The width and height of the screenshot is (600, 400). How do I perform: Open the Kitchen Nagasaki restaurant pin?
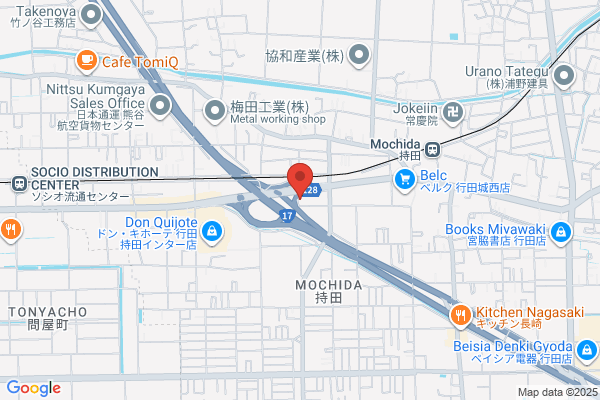[461, 317]
